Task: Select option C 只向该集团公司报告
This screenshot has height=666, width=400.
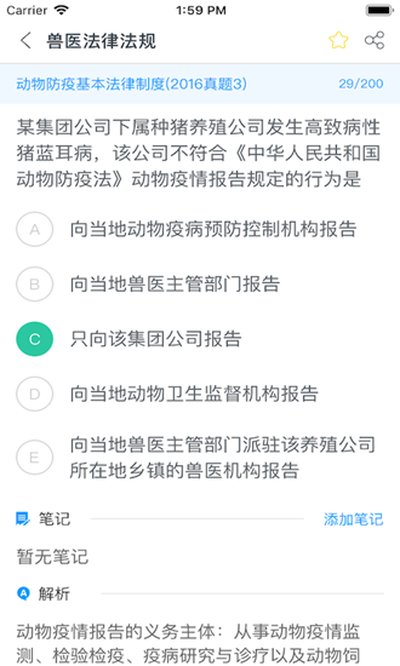Action: [x=200, y=339]
